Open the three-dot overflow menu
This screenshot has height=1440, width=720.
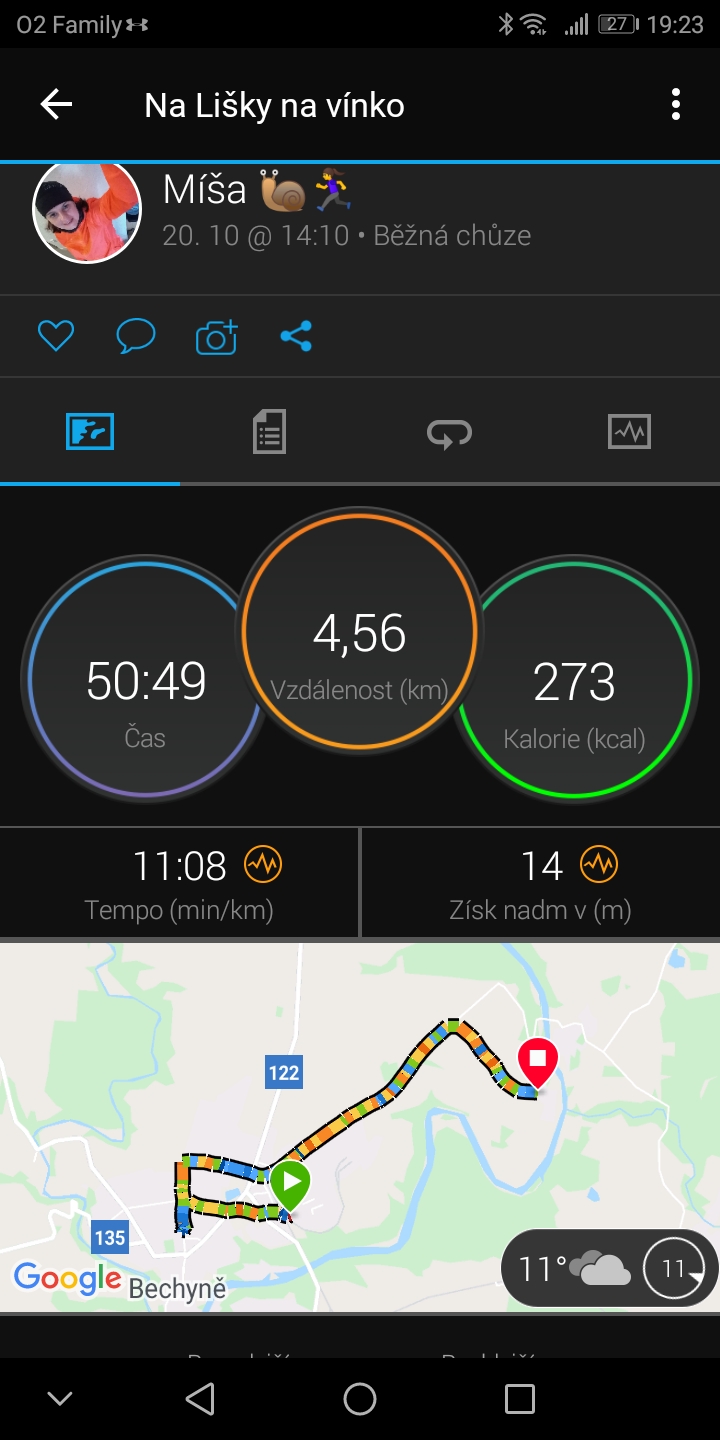point(676,105)
